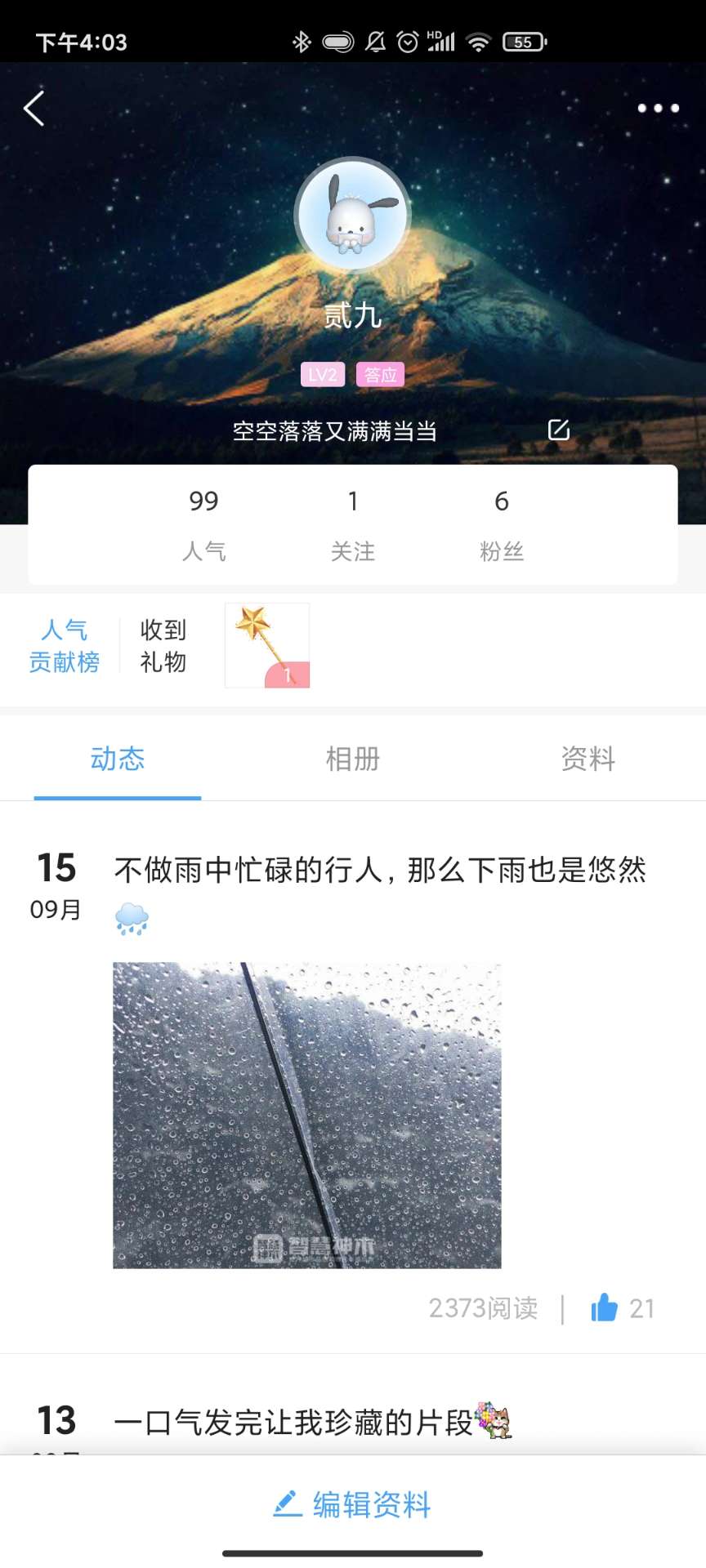Like the 15 September post
This screenshot has width=706, height=1568.
(x=605, y=1307)
